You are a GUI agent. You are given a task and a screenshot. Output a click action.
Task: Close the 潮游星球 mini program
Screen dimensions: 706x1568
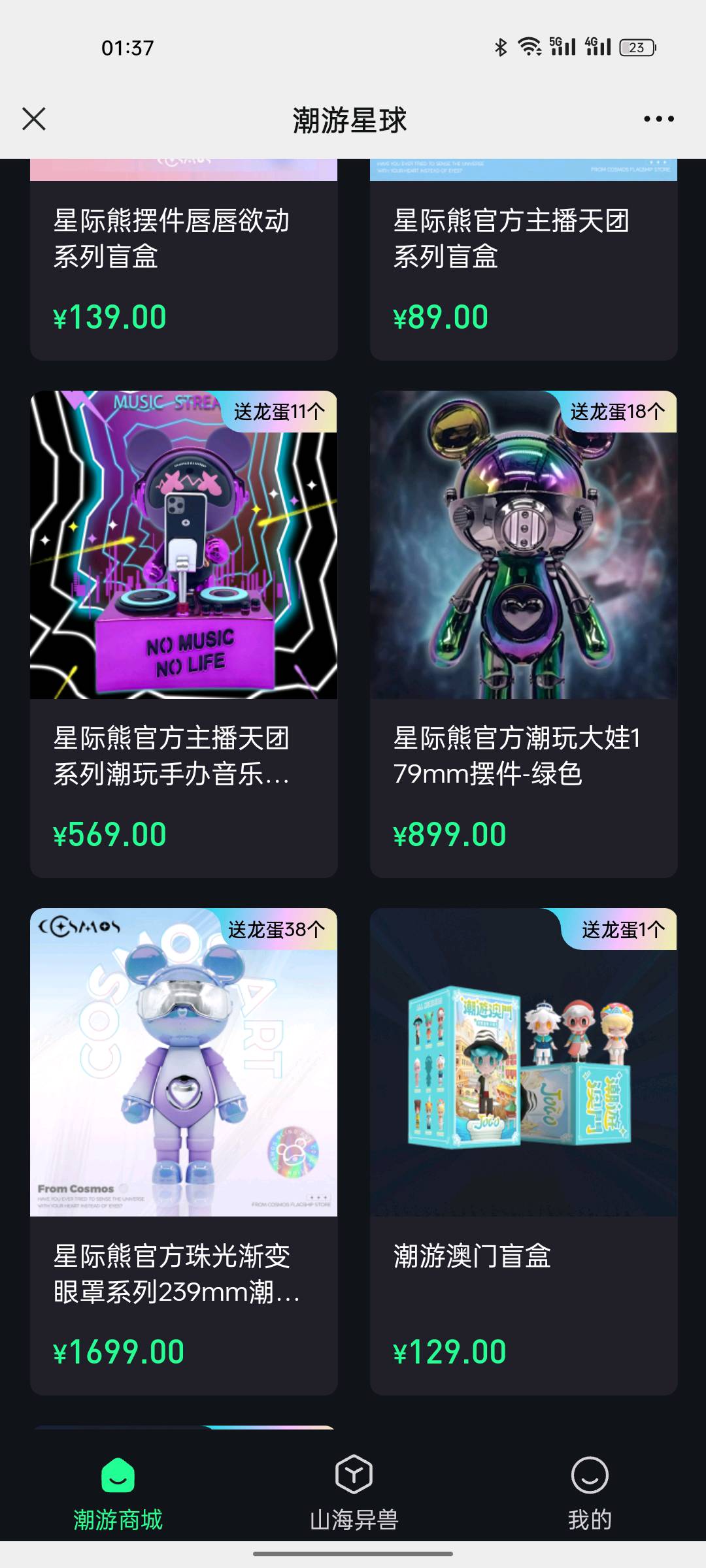(34, 119)
